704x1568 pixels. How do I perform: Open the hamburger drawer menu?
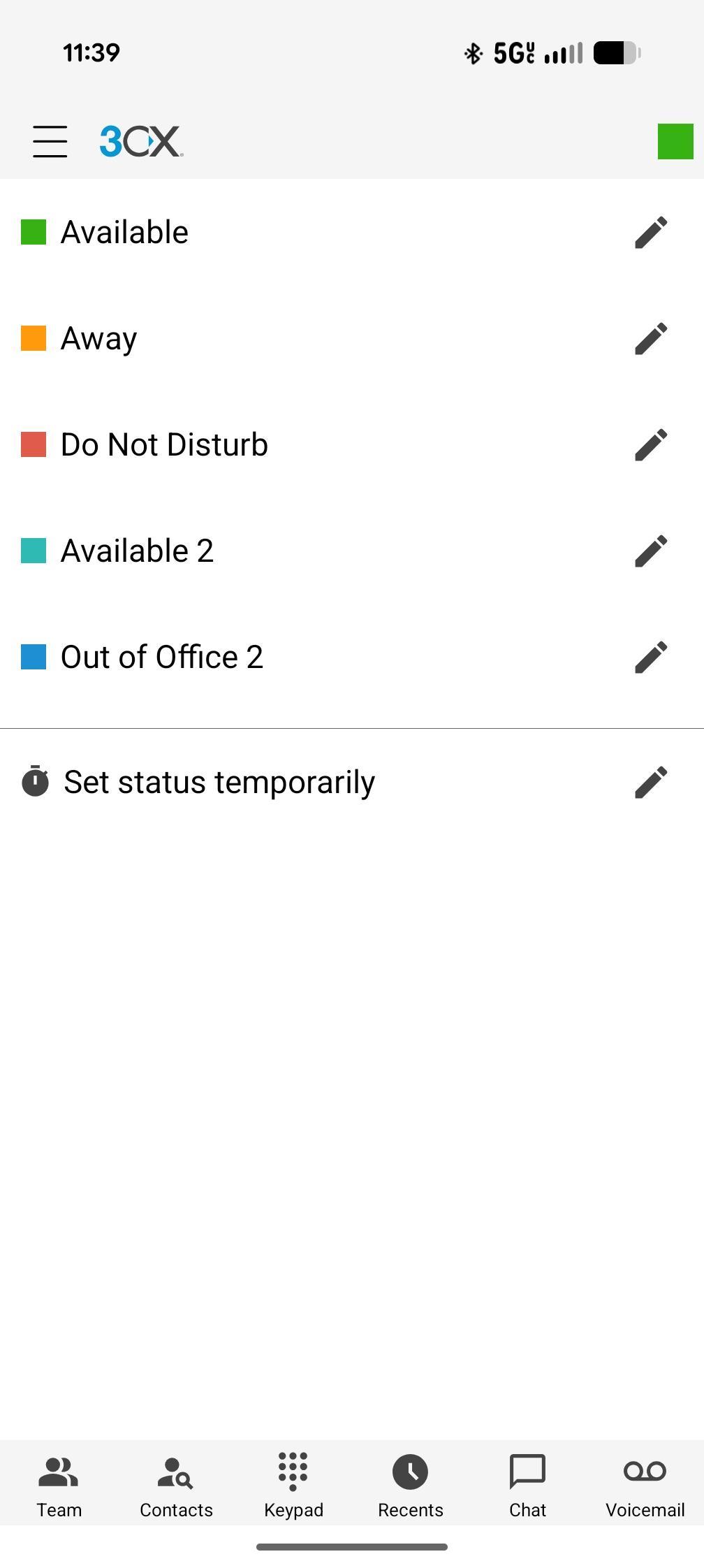[x=50, y=141]
